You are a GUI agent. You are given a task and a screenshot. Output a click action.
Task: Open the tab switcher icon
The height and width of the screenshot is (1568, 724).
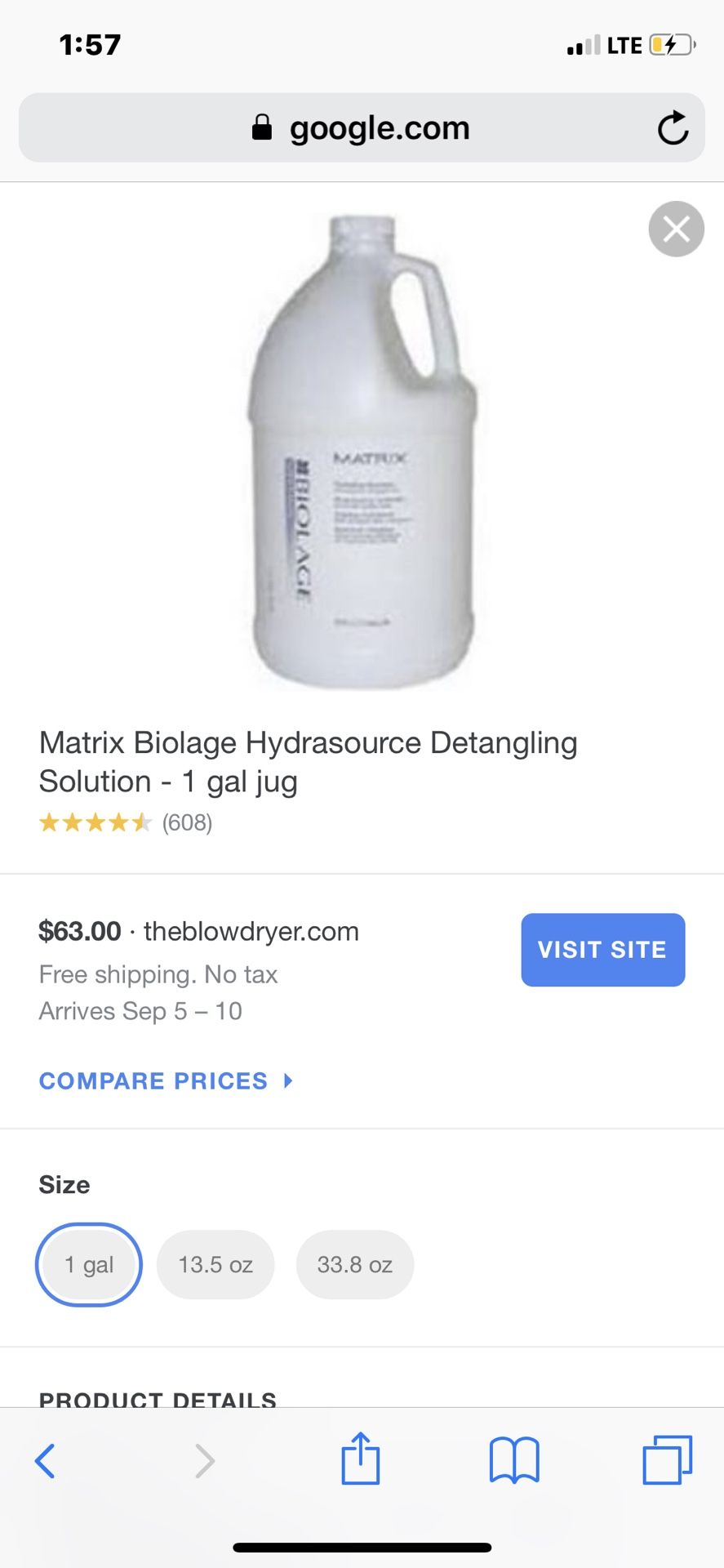pyautogui.click(x=666, y=1462)
